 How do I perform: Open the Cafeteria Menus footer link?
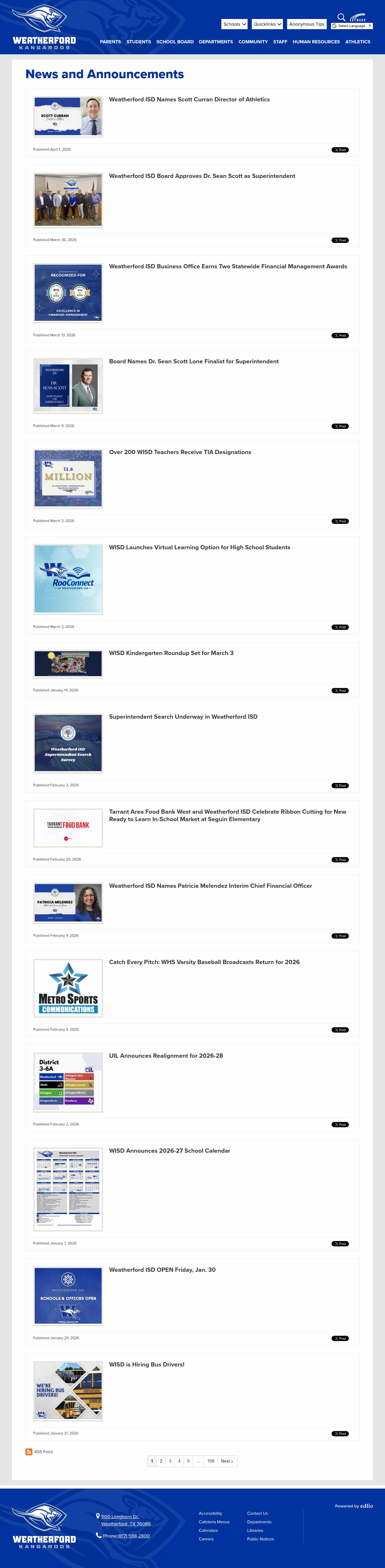click(x=214, y=1522)
